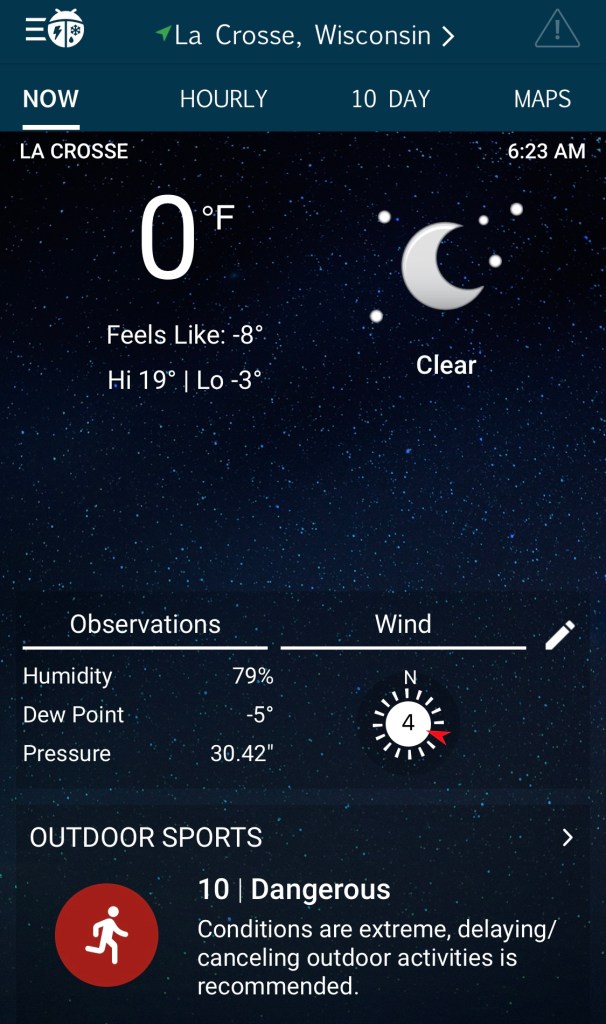Change location from La Crosse, Wisconsin
The height and width of the screenshot is (1024, 606).
305,36
